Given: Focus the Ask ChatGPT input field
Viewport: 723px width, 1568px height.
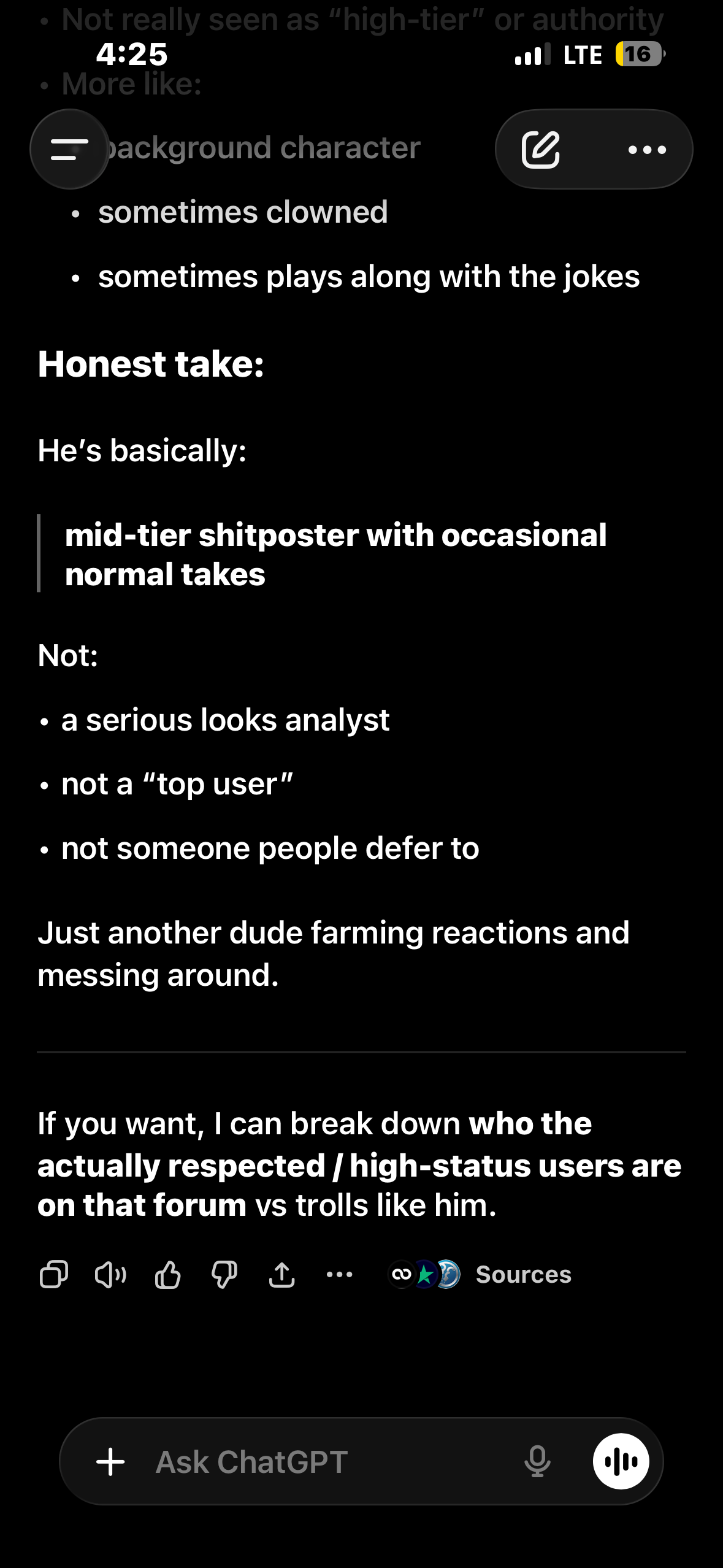Looking at the screenshot, I should point(319,1461).
